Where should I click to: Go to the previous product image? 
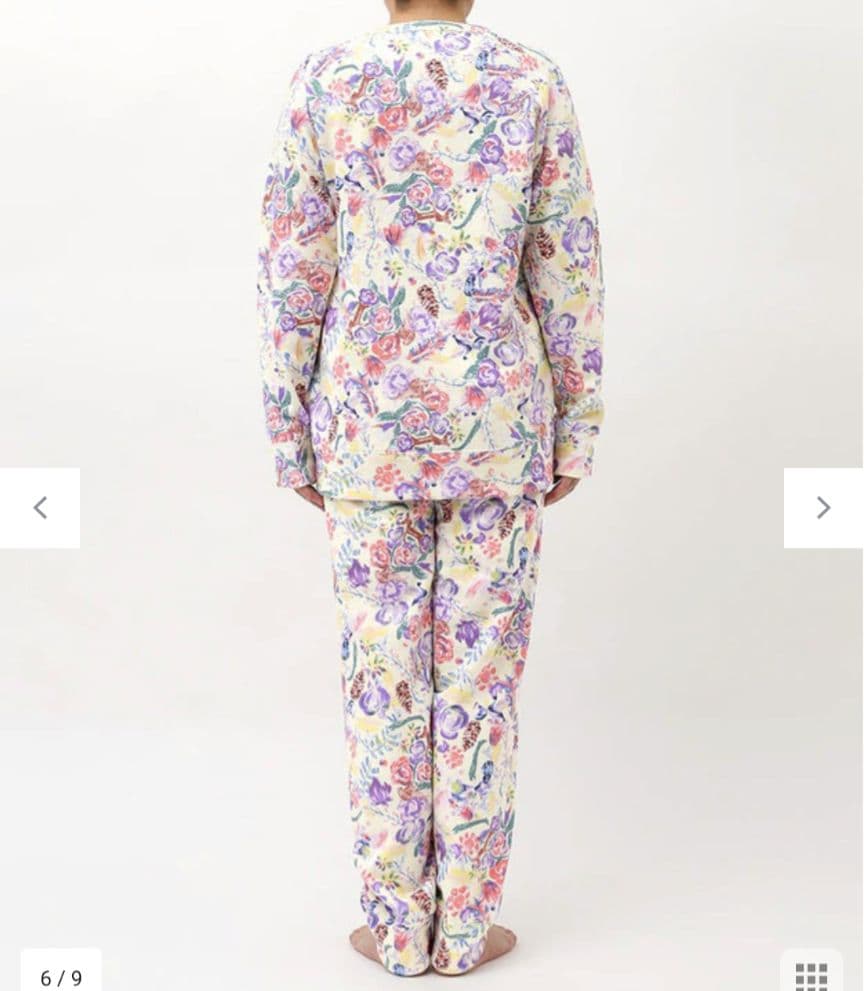coord(40,508)
